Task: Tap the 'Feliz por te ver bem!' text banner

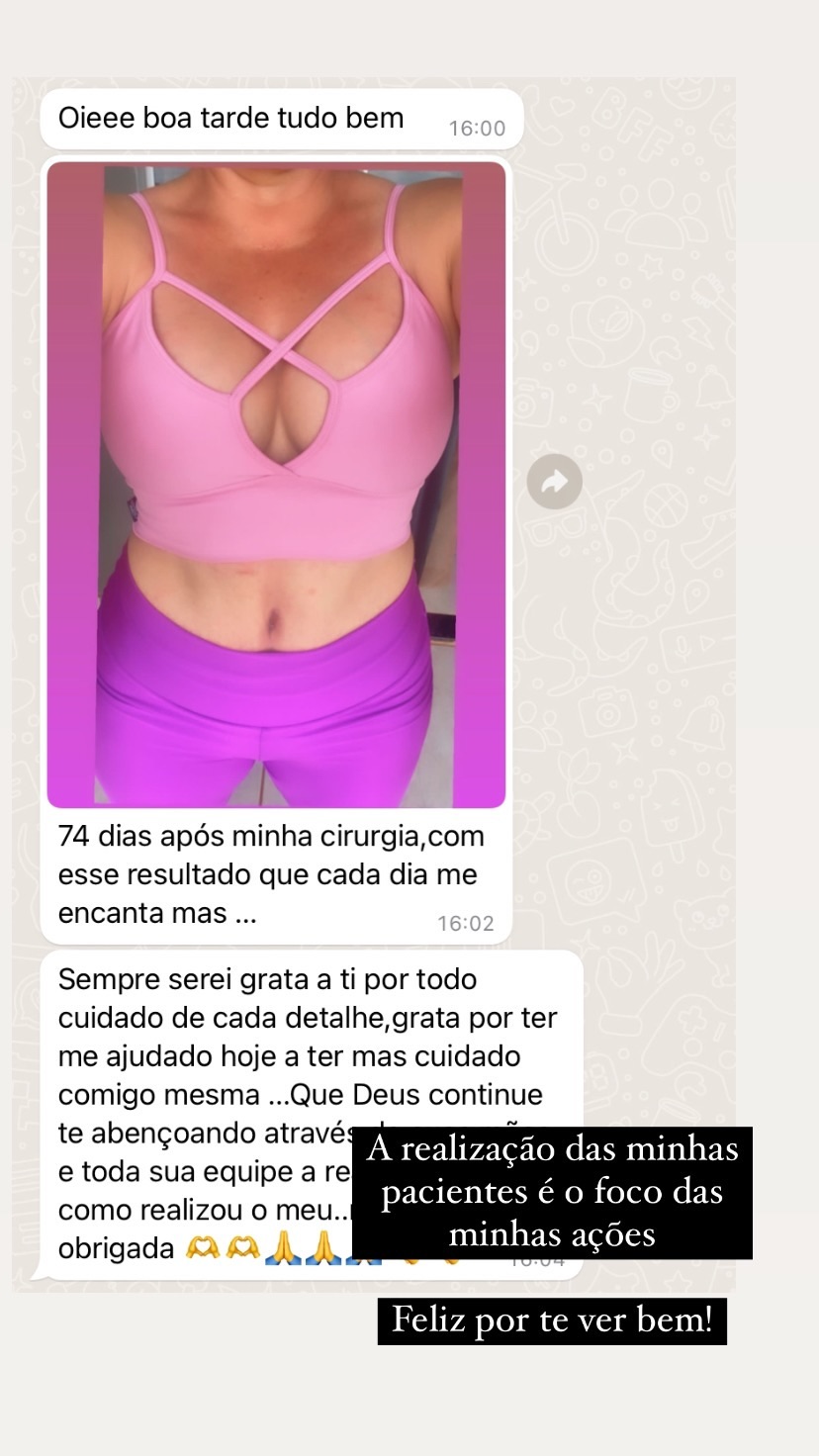Action: coord(552,1319)
